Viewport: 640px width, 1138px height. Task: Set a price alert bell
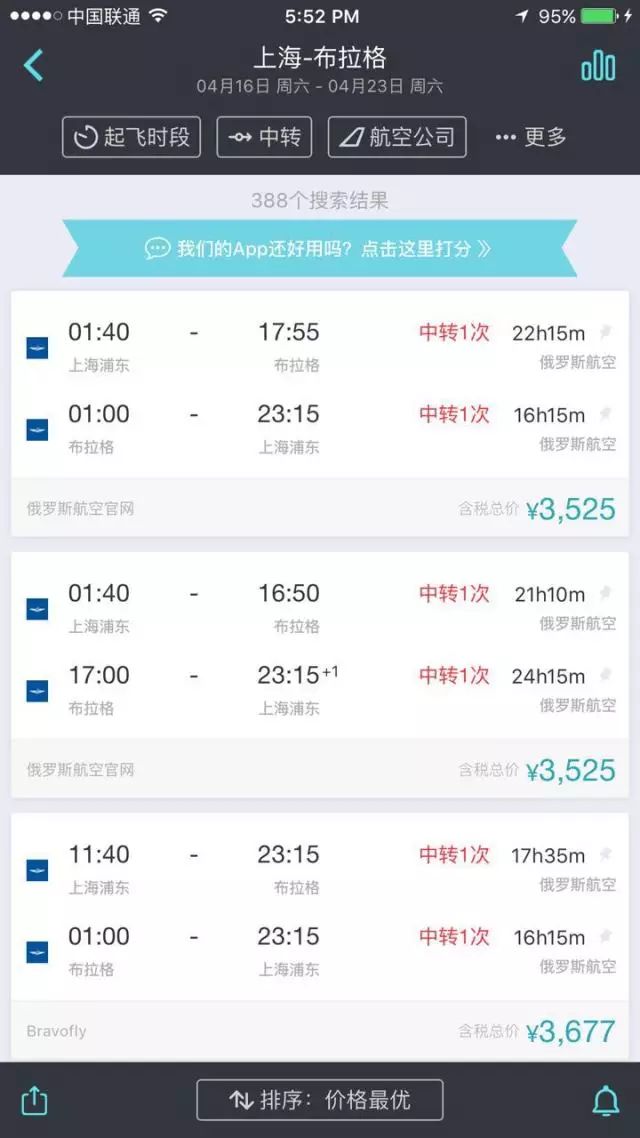click(606, 1100)
